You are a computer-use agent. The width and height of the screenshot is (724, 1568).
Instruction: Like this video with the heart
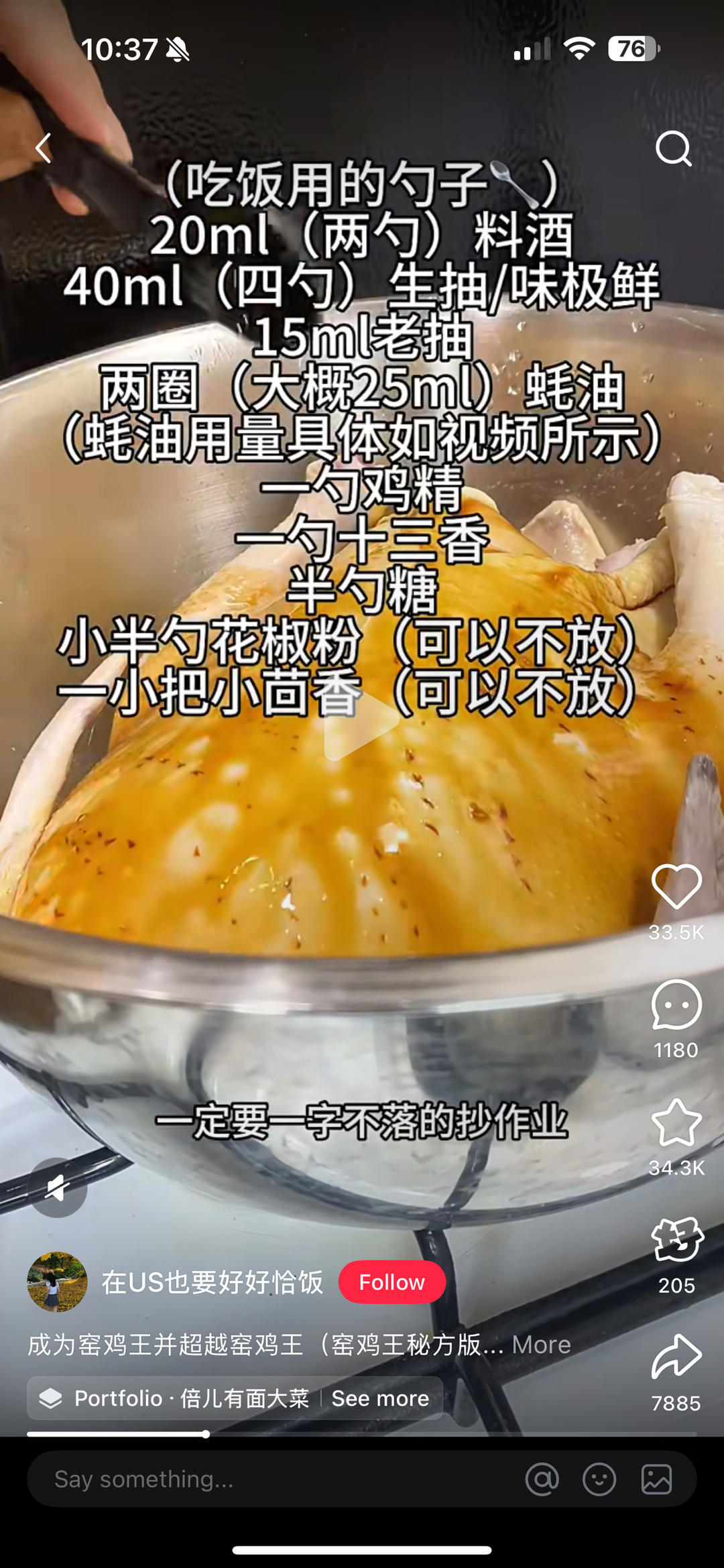(x=676, y=886)
